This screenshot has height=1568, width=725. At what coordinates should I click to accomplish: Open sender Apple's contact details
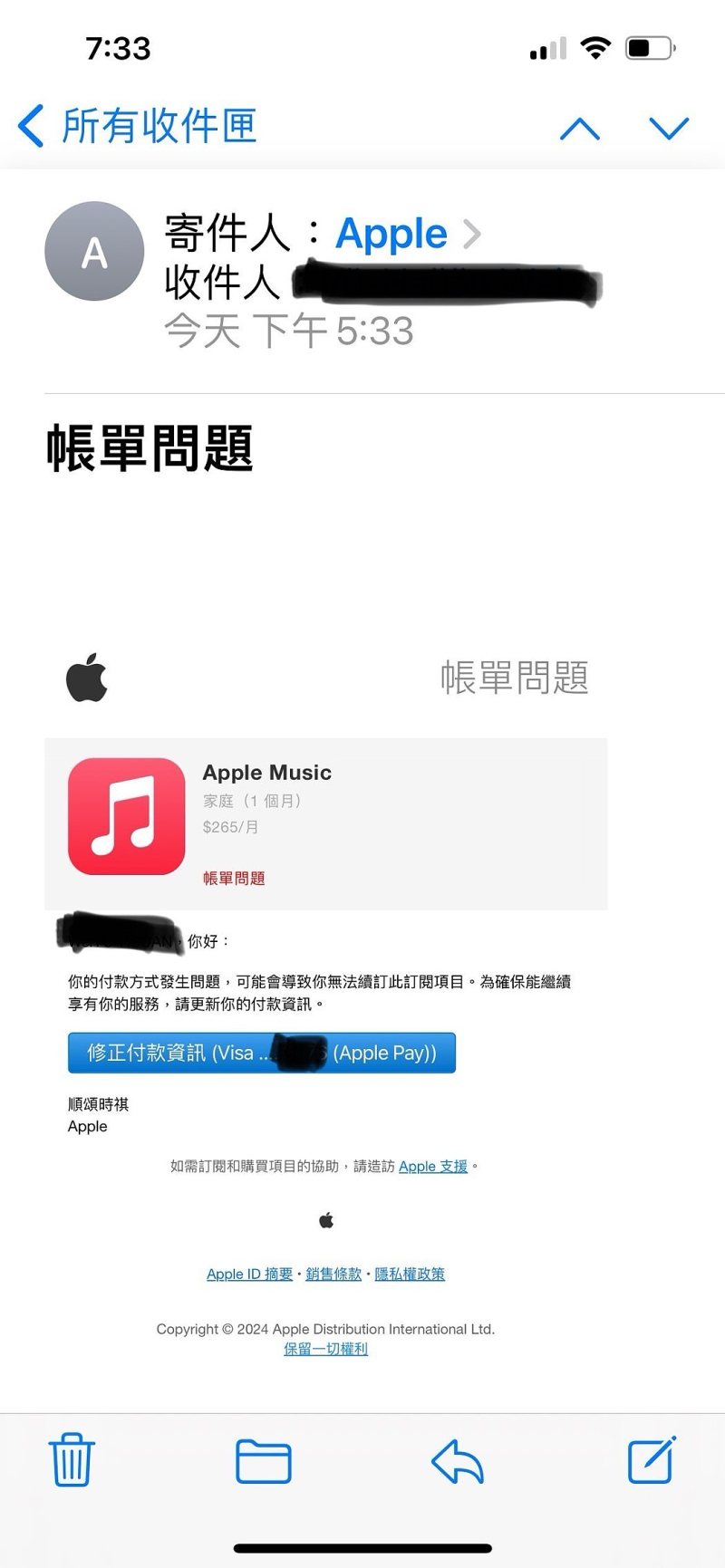click(x=408, y=235)
